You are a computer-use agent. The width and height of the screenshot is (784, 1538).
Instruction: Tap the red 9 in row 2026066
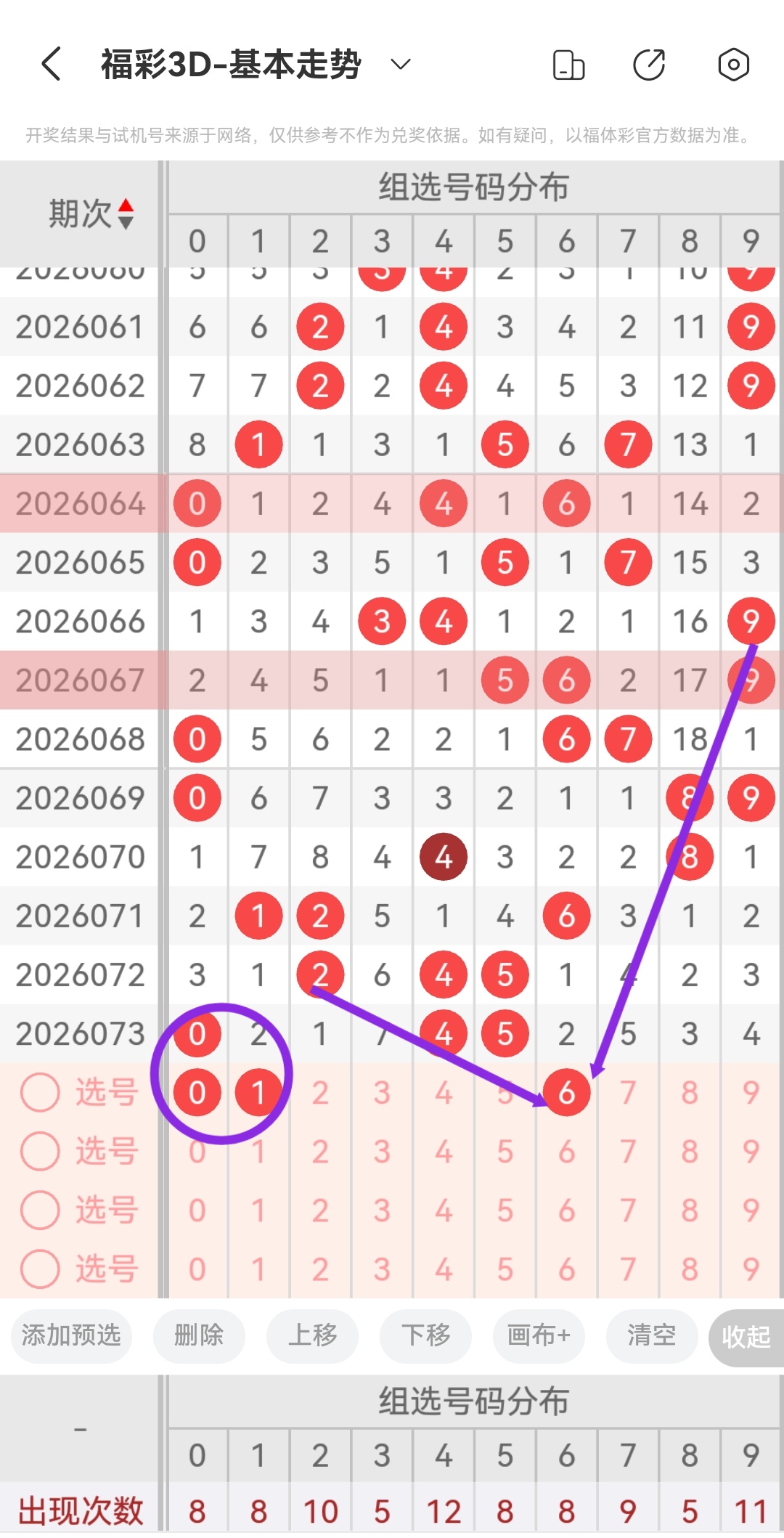tap(751, 621)
